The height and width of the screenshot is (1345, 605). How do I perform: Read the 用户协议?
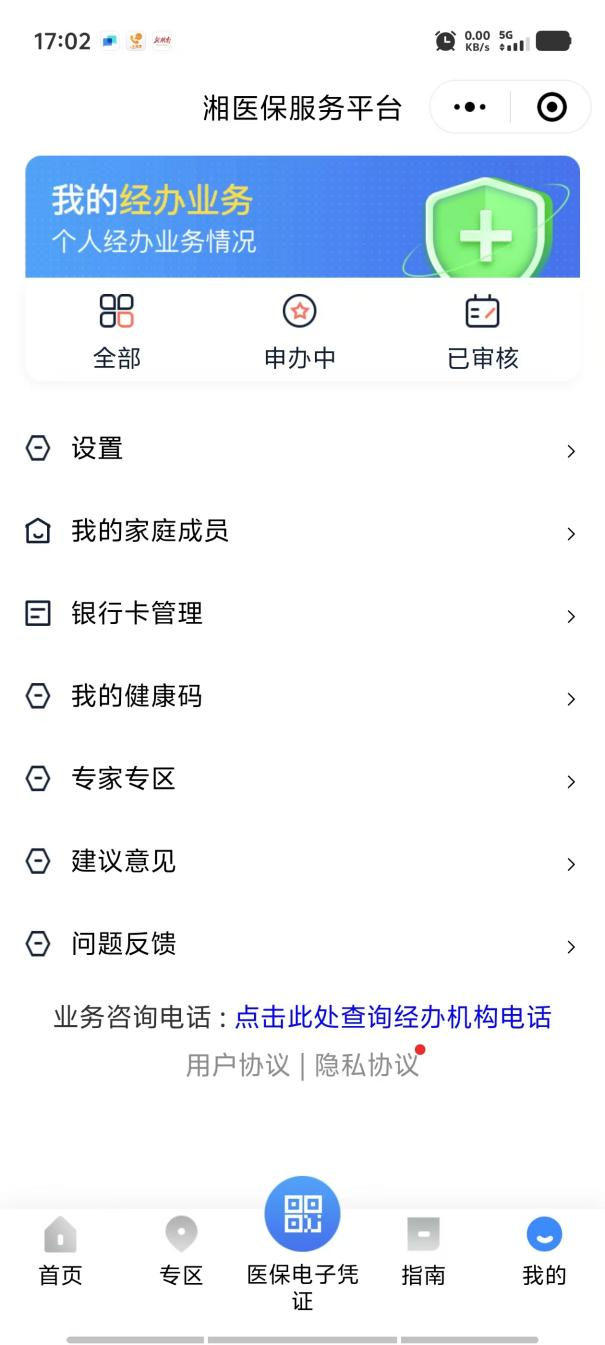point(237,1065)
